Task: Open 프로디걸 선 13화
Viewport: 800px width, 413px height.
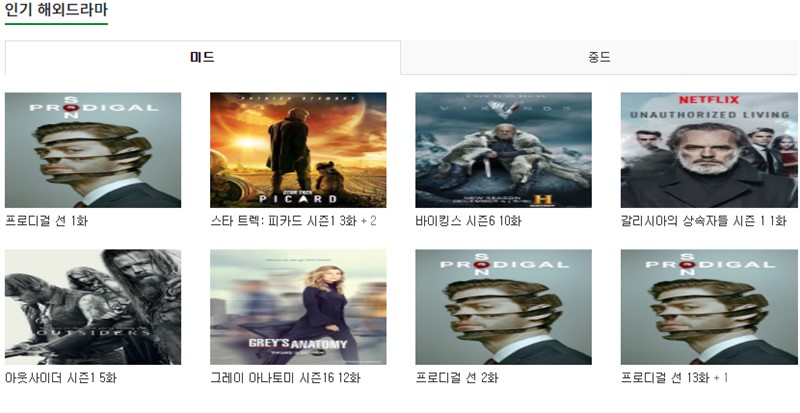Action: click(x=708, y=307)
